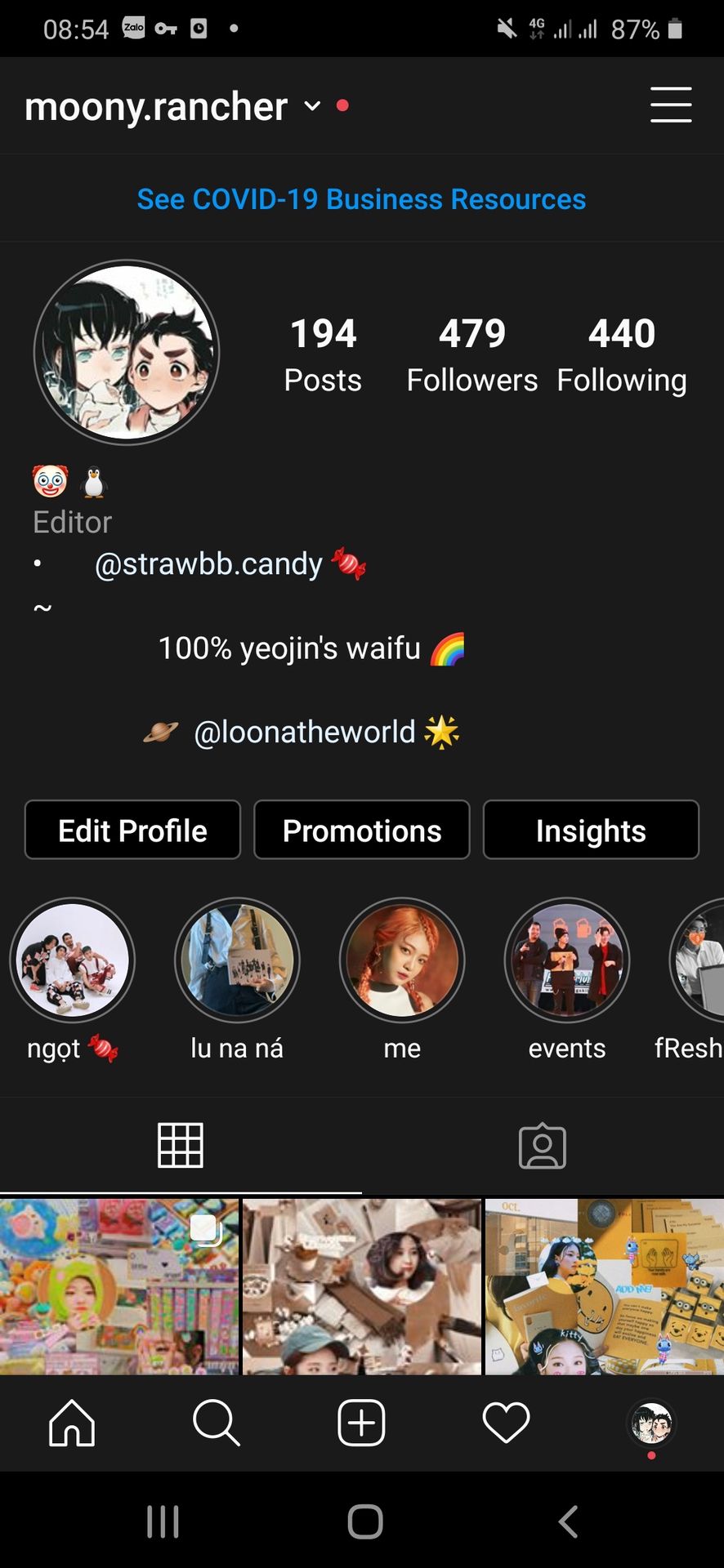Open the @strawbb.candy mention
724x1568 pixels.
tap(208, 564)
